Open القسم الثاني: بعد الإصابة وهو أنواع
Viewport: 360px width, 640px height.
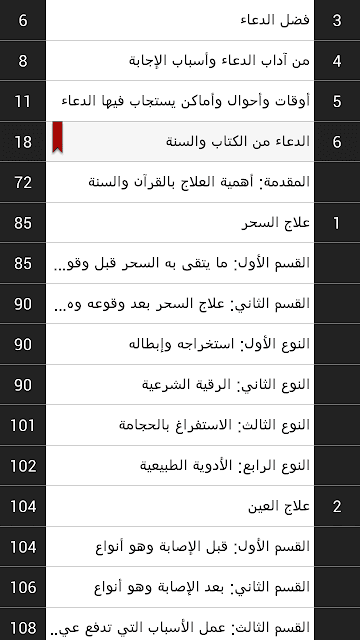[x=180, y=587]
